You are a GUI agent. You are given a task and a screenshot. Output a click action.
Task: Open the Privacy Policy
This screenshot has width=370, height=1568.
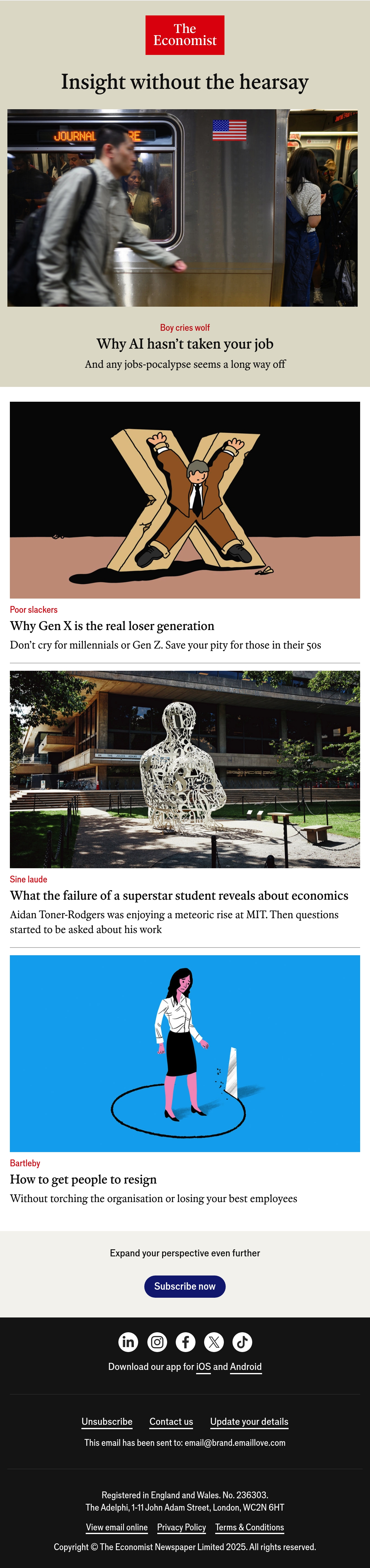(181, 1527)
